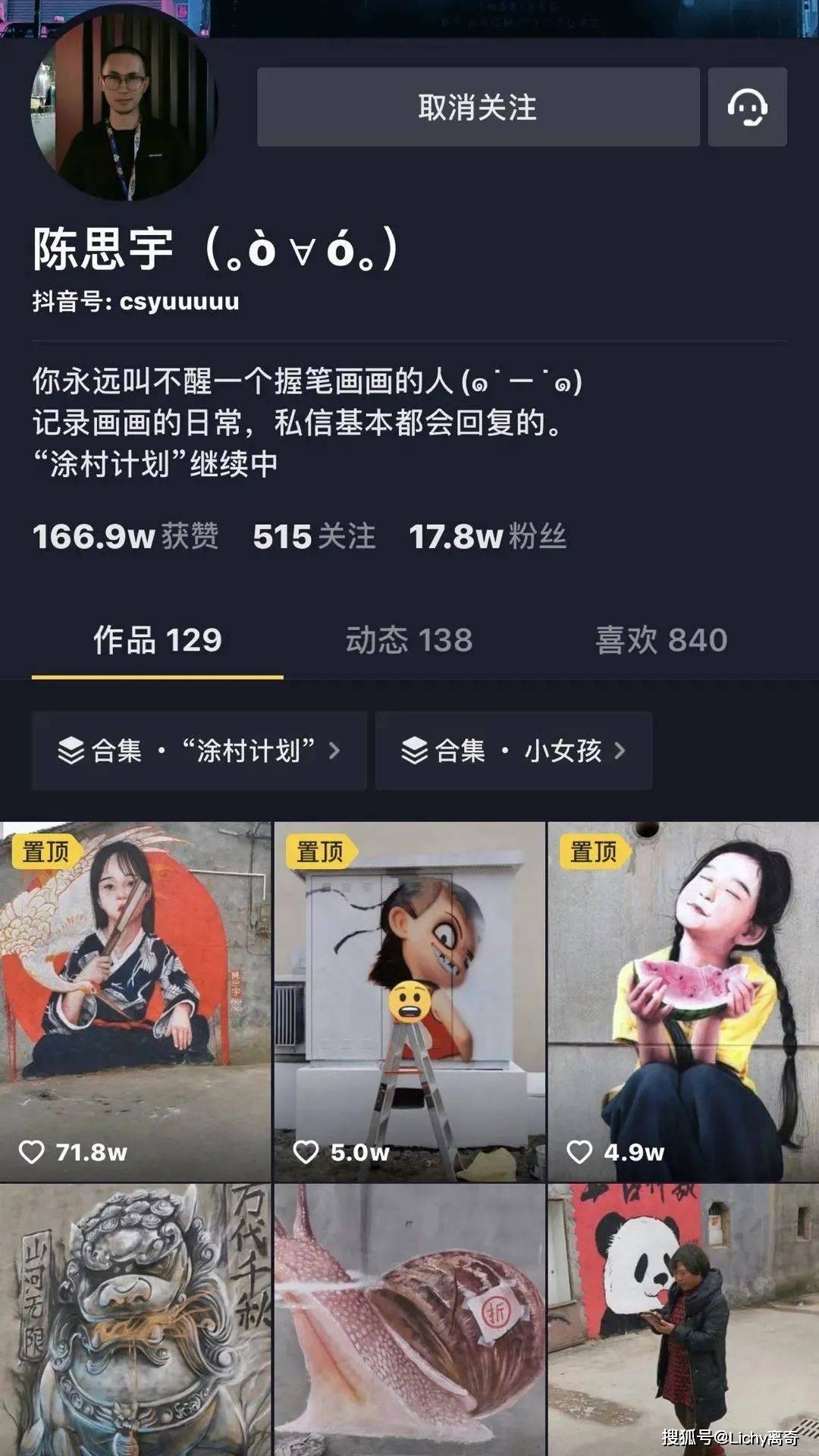819x1456 pixels.
Task: Switch to the 动态 138 tab
Action: pyautogui.click(x=409, y=640)
